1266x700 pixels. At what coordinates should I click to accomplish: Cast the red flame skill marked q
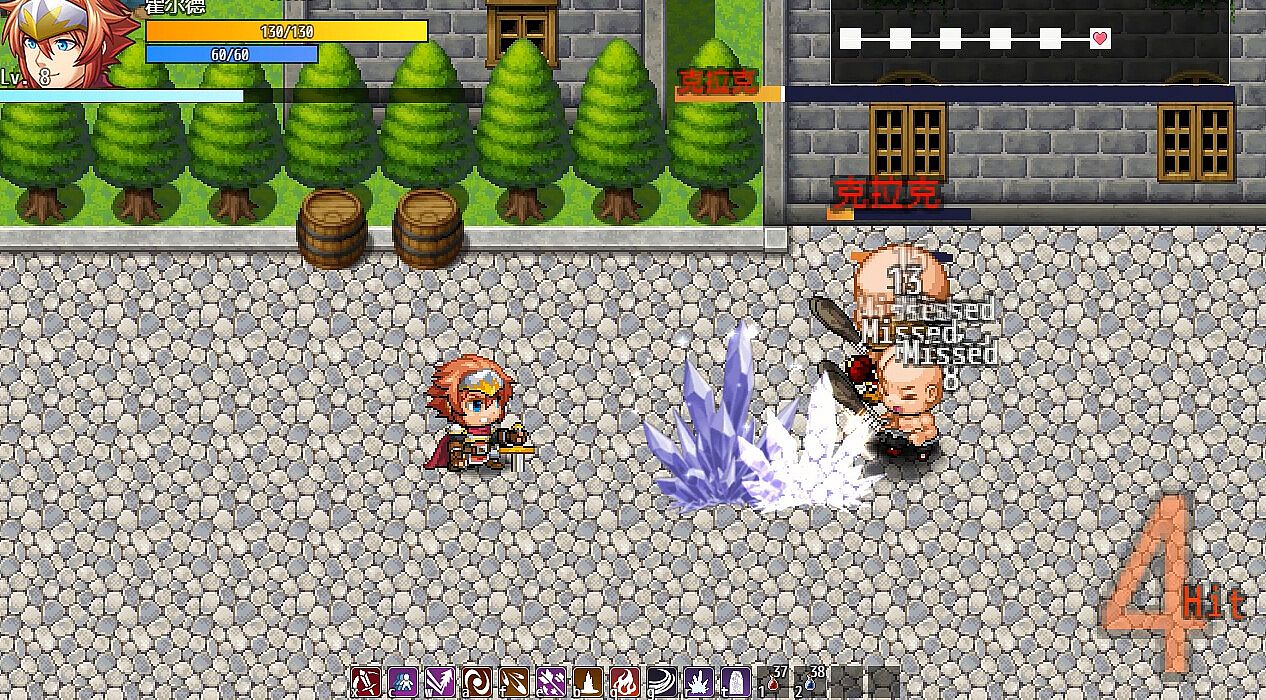click(x=625, y=682)
